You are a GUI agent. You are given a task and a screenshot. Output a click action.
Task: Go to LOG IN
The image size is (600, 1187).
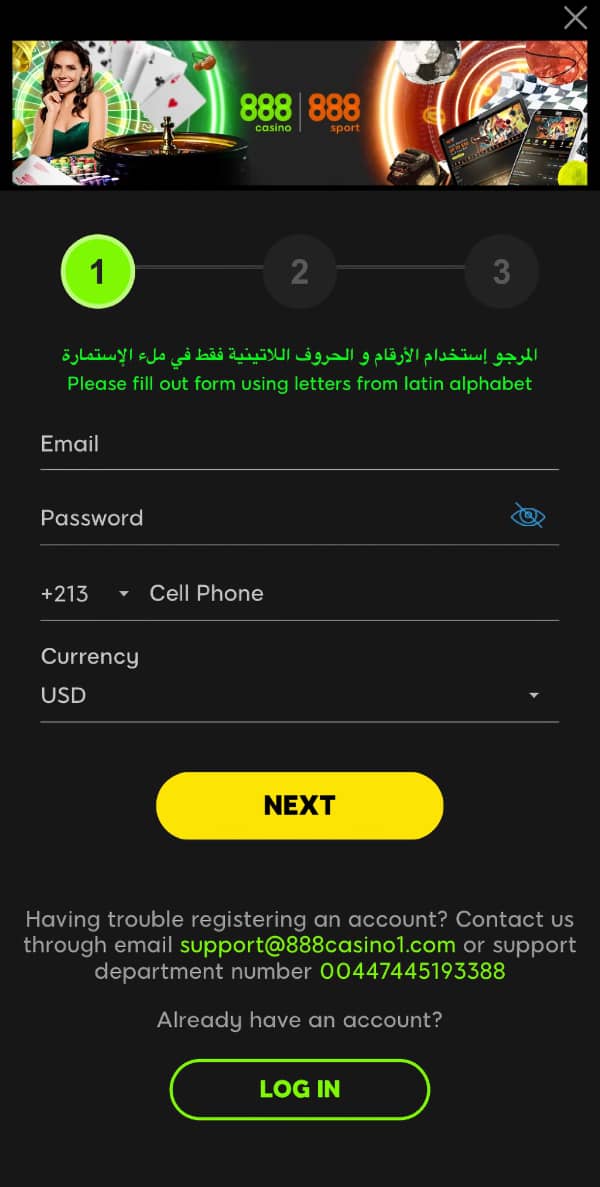coord(299,1089)
